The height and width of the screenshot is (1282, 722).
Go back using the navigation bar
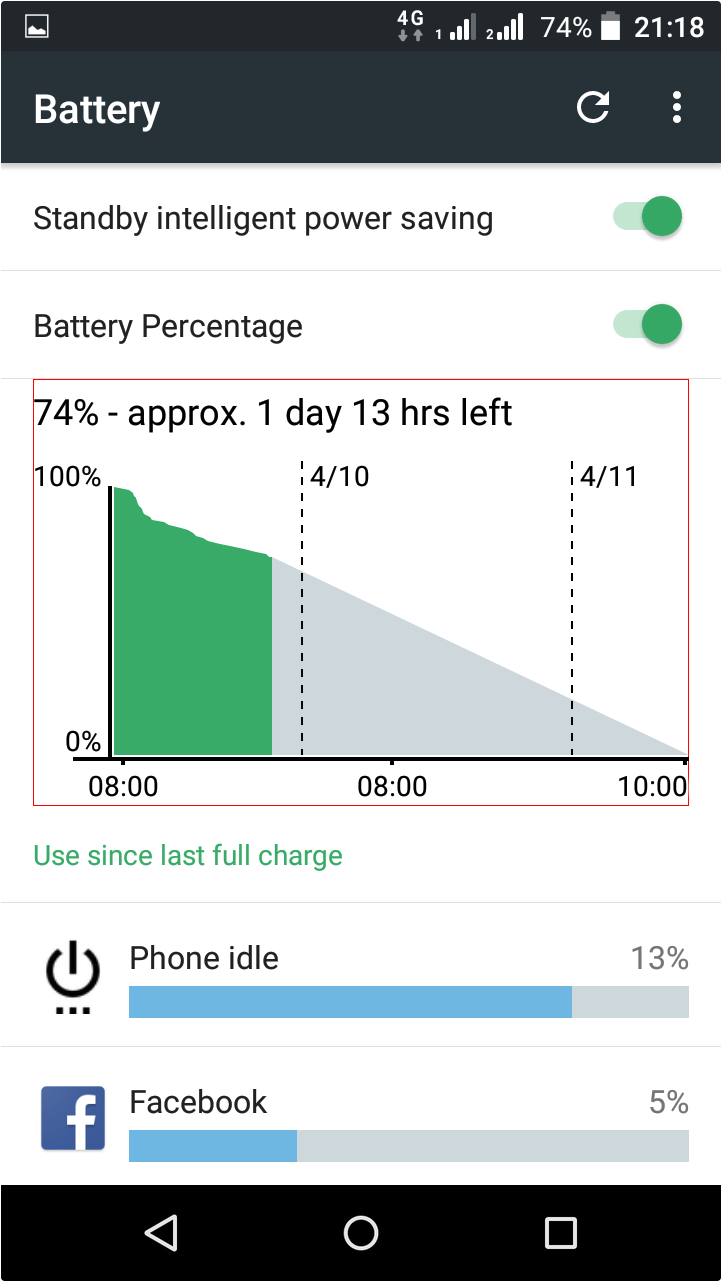click(161, 1233)
